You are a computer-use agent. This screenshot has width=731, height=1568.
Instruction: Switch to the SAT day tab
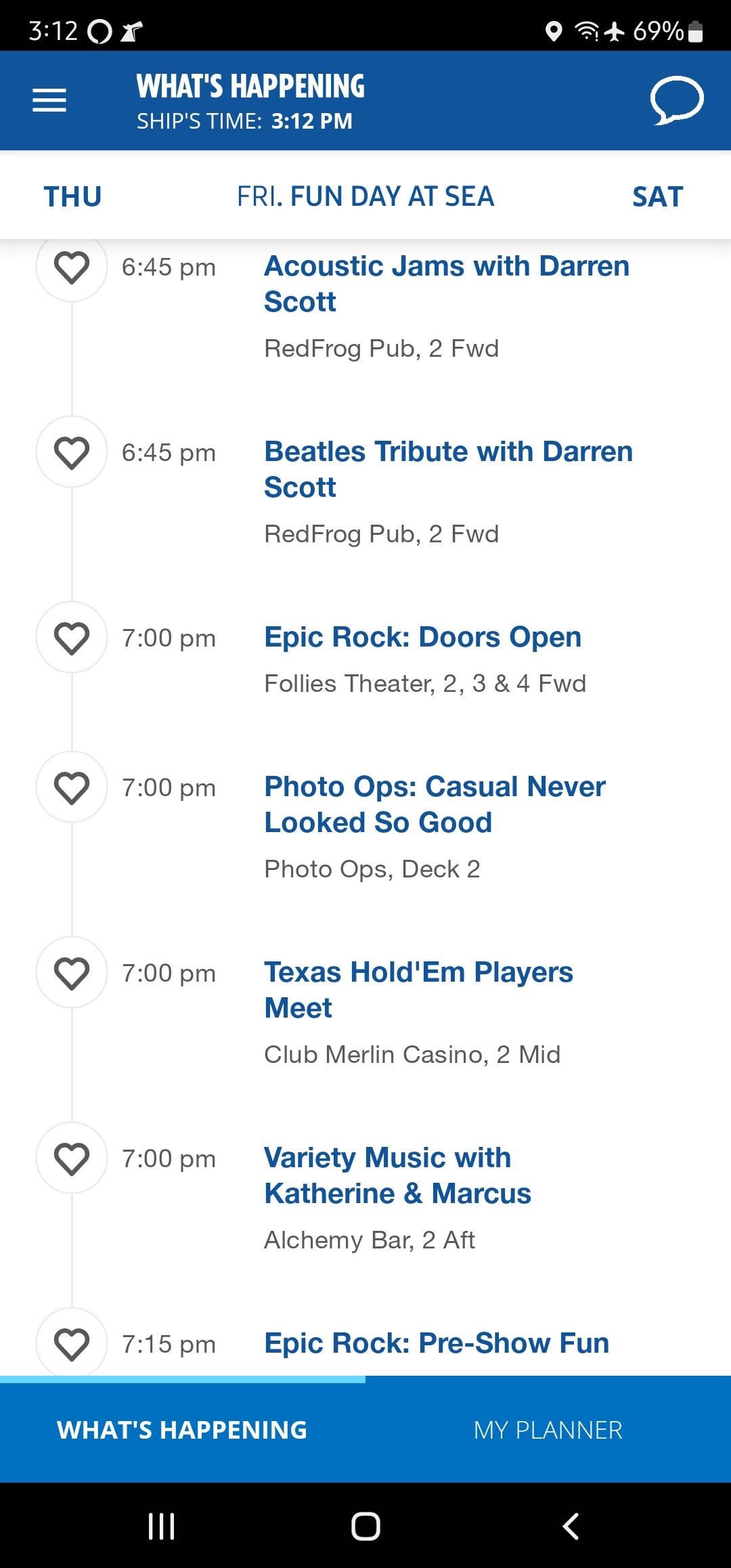tap(657, 197)
